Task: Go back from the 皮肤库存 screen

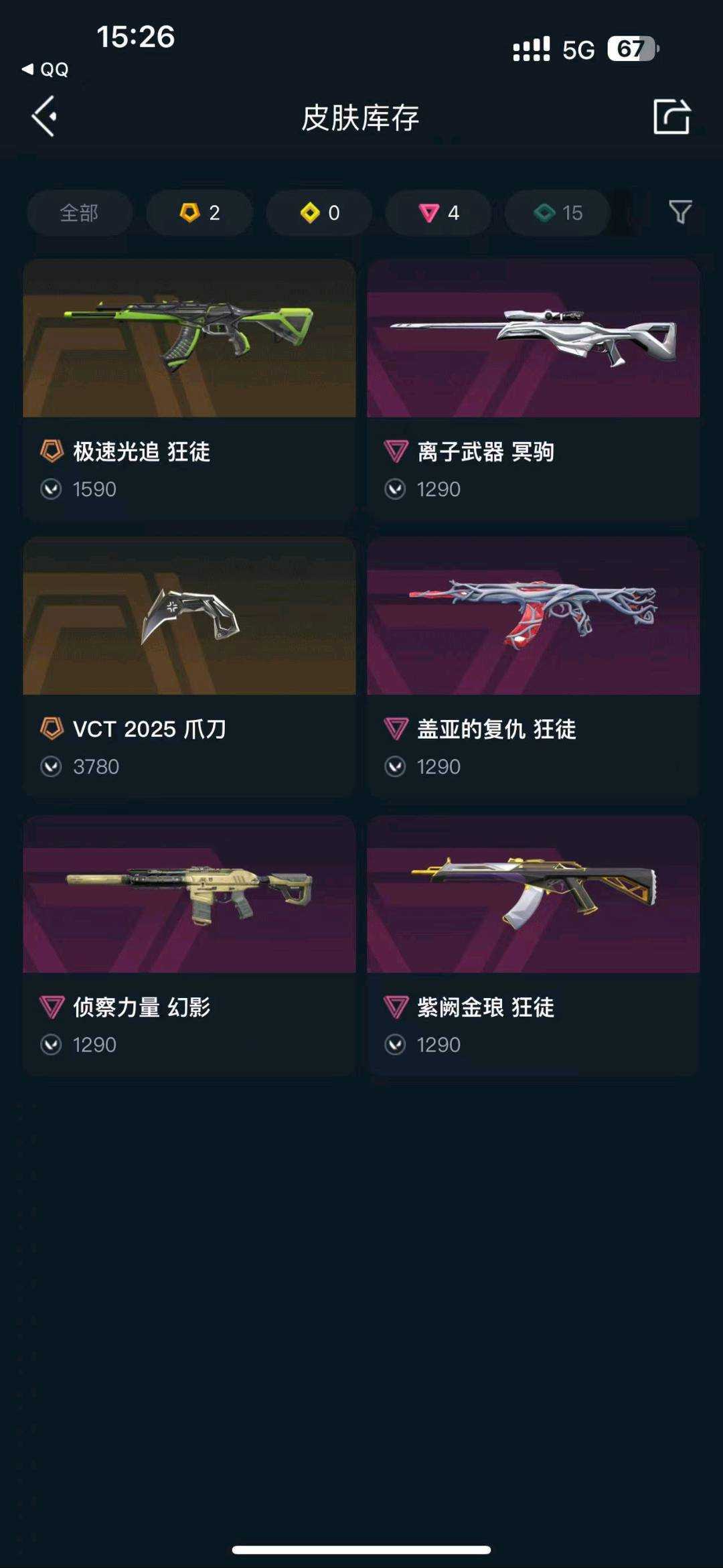Action: pyautogui.click(x=44, y=117)
